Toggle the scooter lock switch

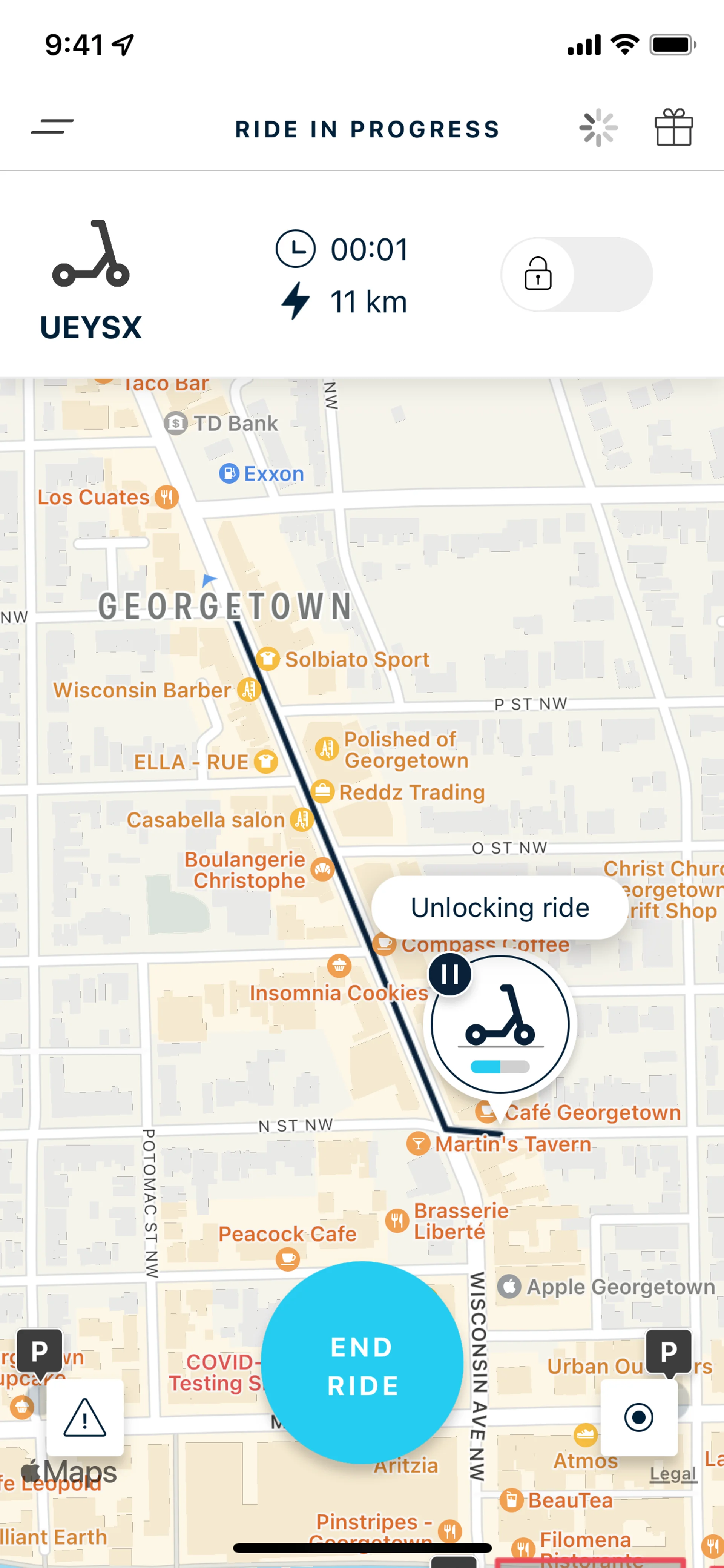click(575, 275)
